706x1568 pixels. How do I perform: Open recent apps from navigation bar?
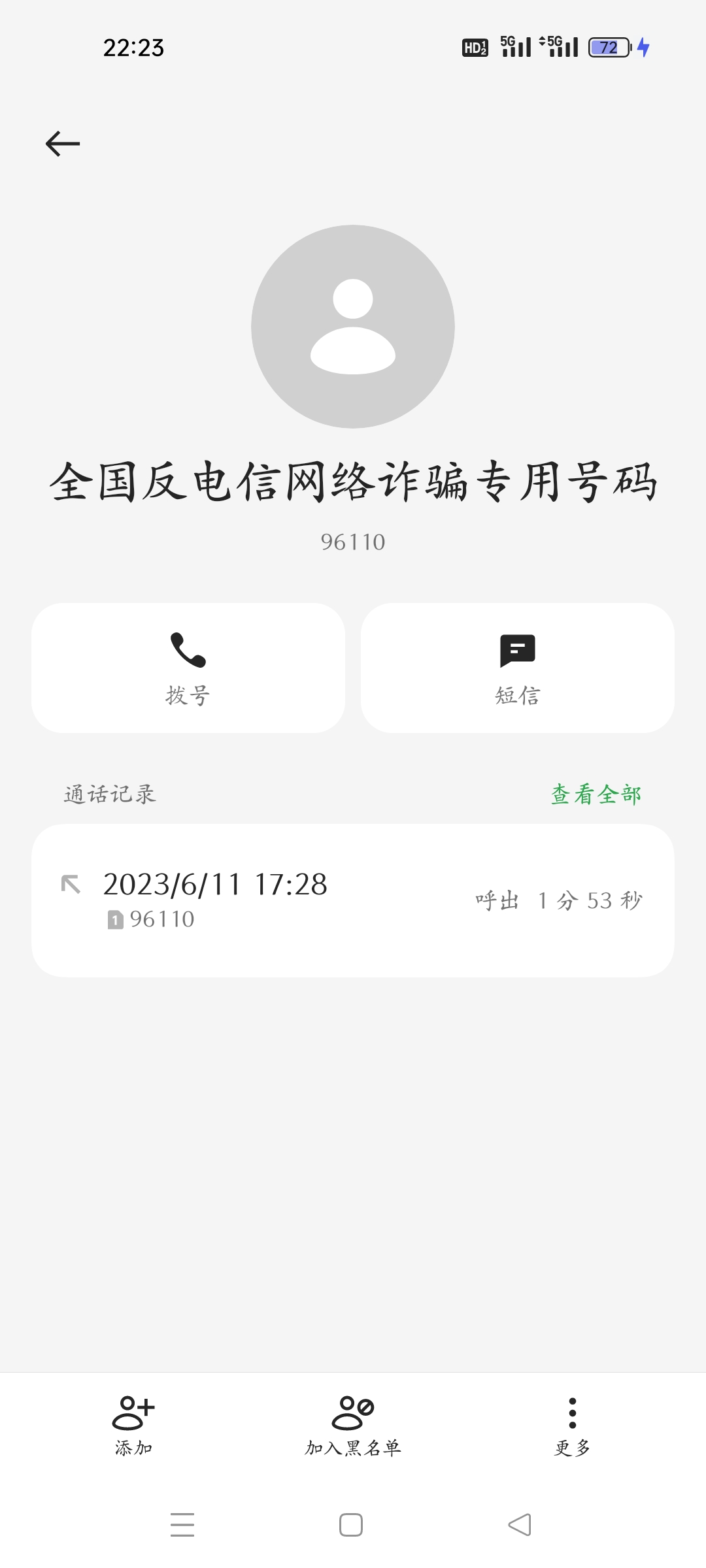coord(182,1525)
